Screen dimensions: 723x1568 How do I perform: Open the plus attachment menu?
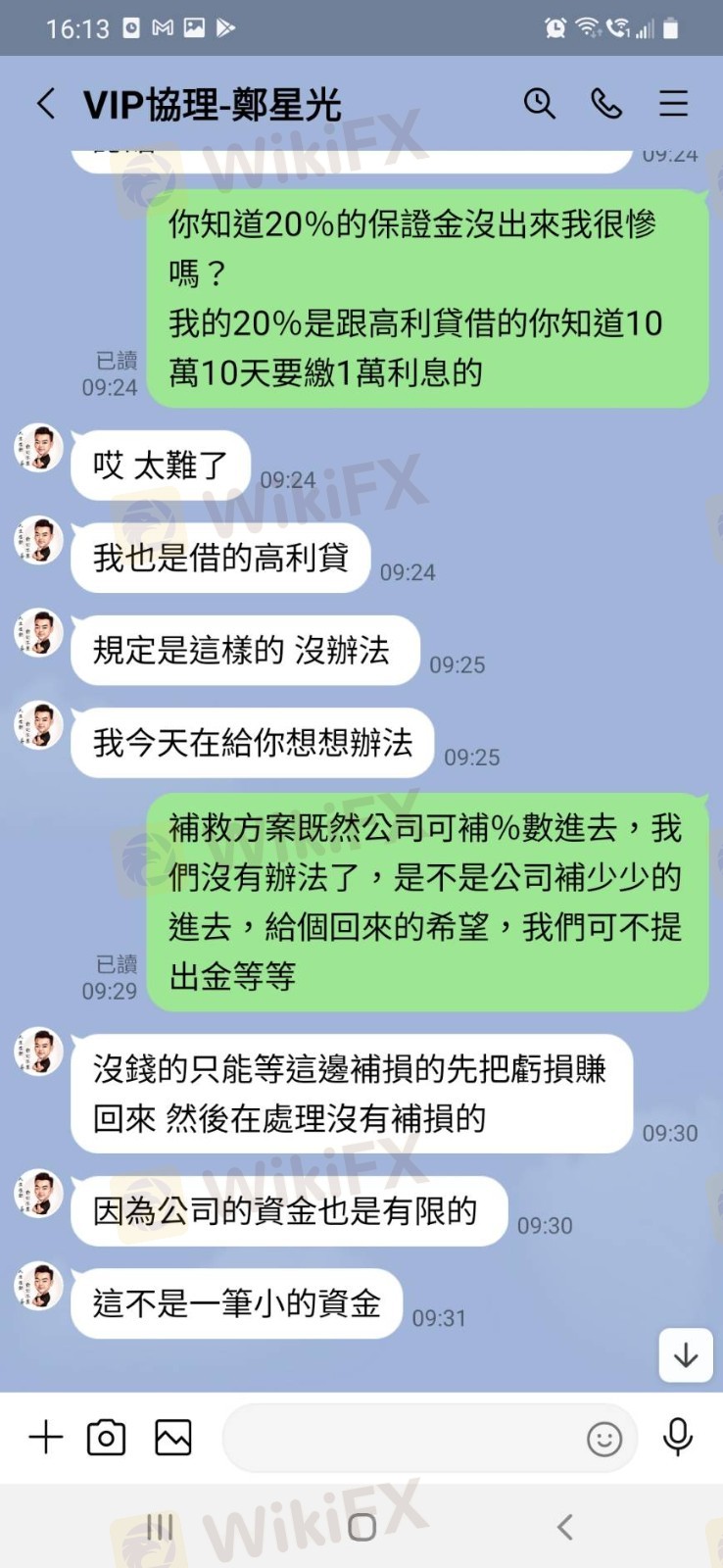click(46, 1438)
